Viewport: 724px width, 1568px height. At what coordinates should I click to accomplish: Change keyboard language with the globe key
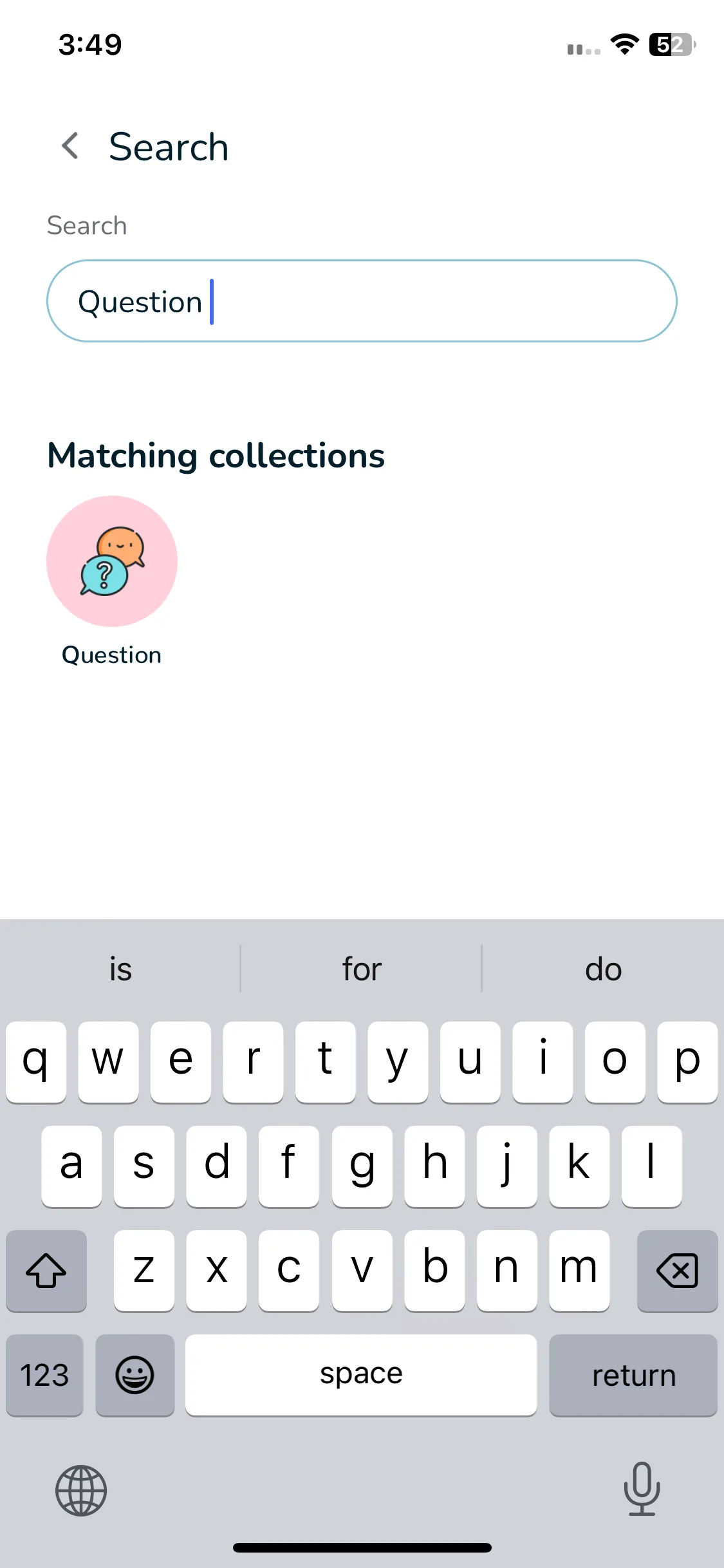click(x=81, y=1490)
